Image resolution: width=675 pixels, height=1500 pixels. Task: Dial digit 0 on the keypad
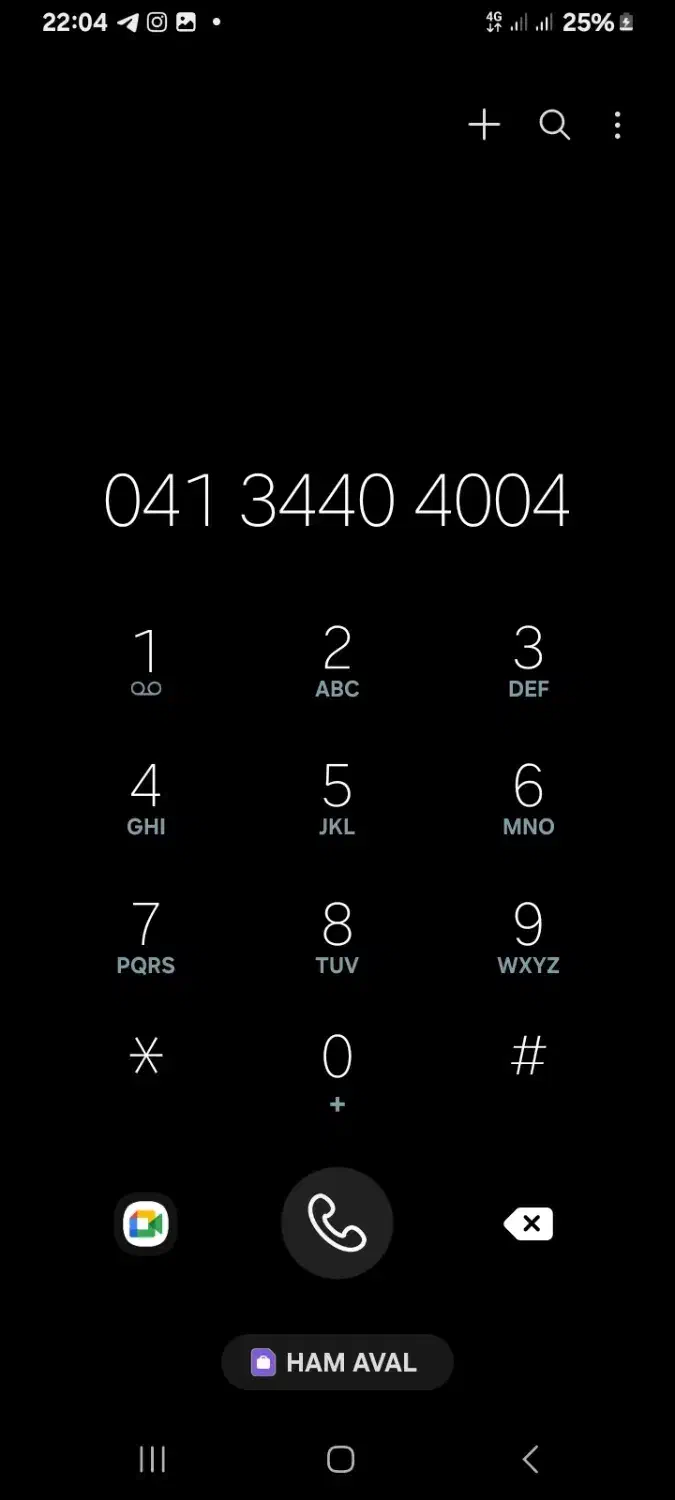click(337, 1072)
